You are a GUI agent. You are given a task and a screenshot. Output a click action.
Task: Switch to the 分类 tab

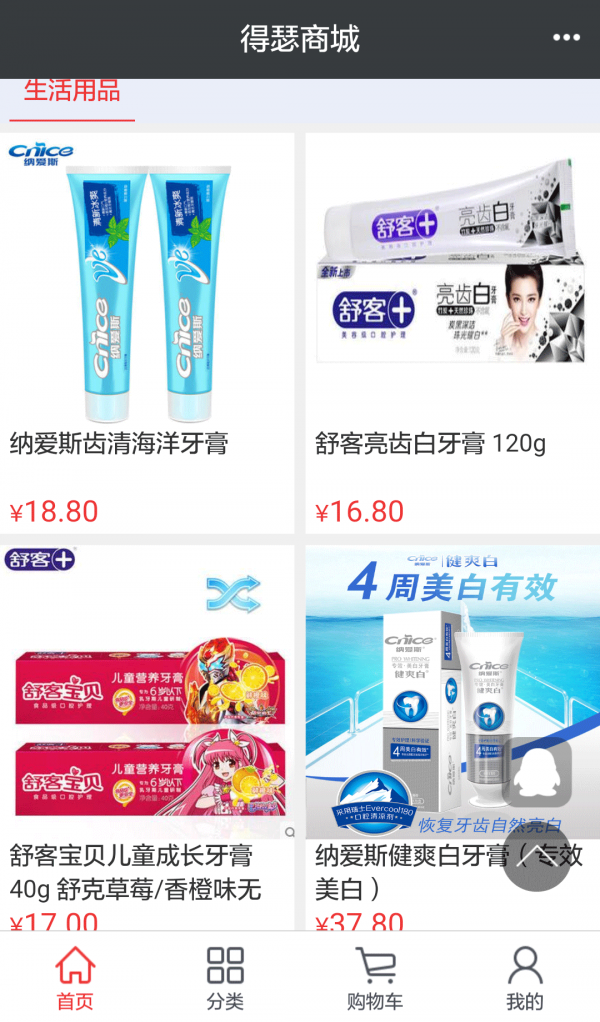(225, 978)
